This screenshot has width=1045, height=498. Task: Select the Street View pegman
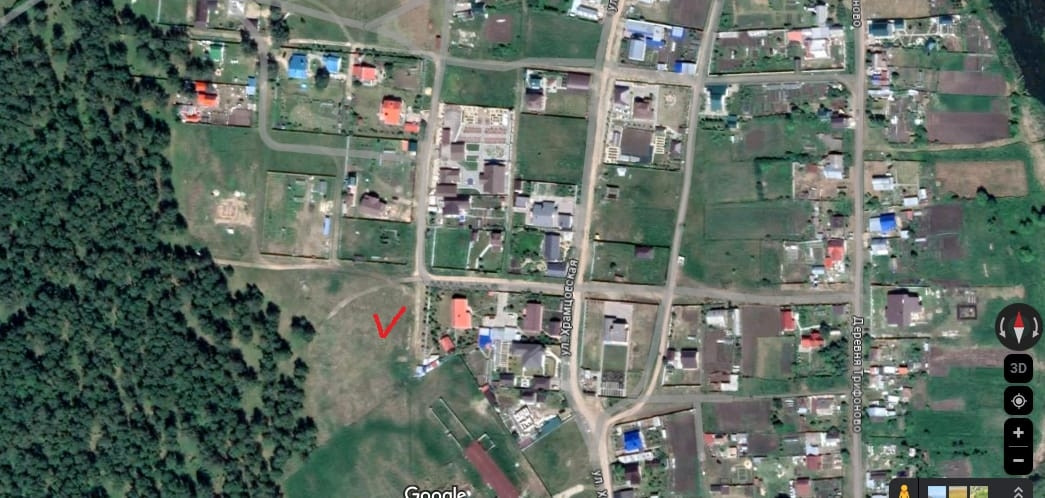pyautogui.click(x=904, y=491)
